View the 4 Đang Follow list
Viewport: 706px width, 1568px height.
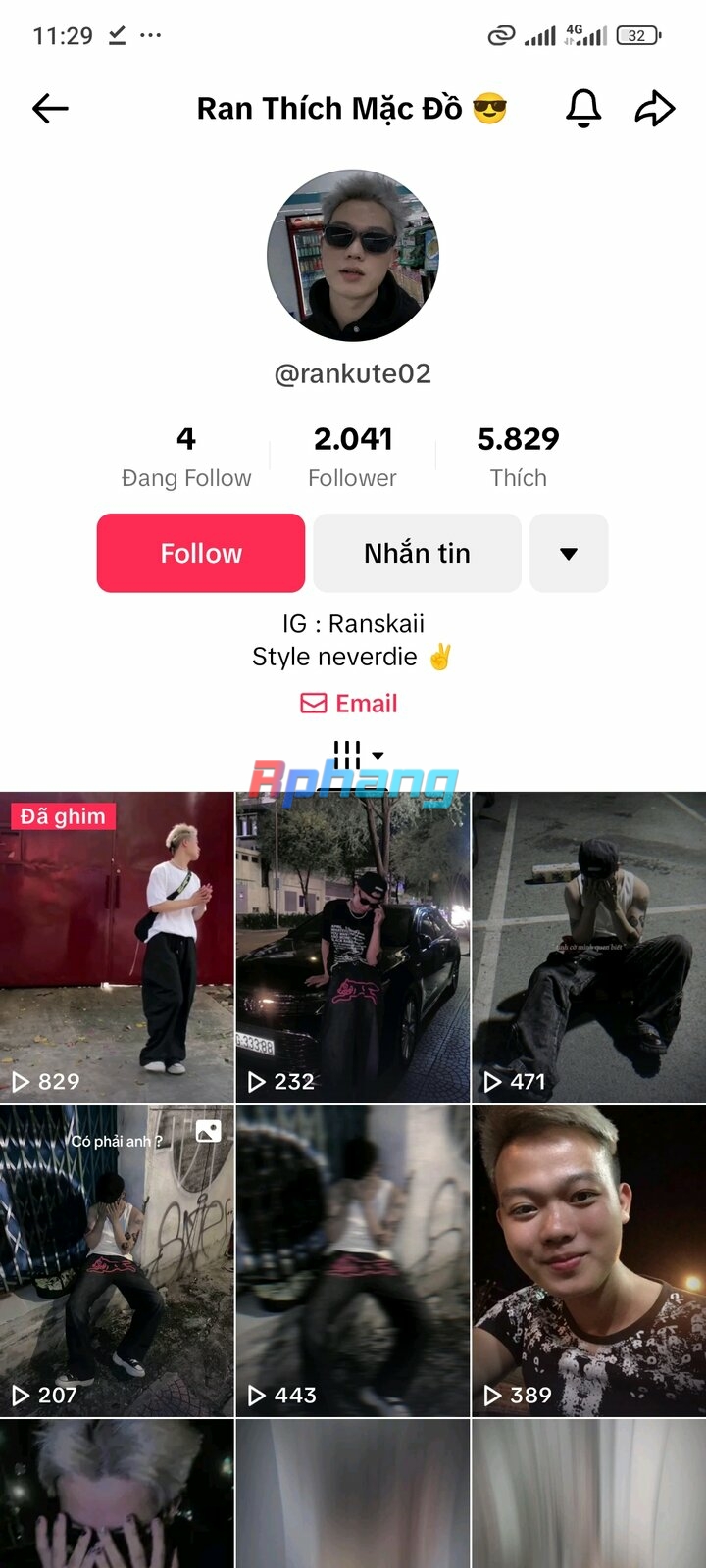point(186,457)
